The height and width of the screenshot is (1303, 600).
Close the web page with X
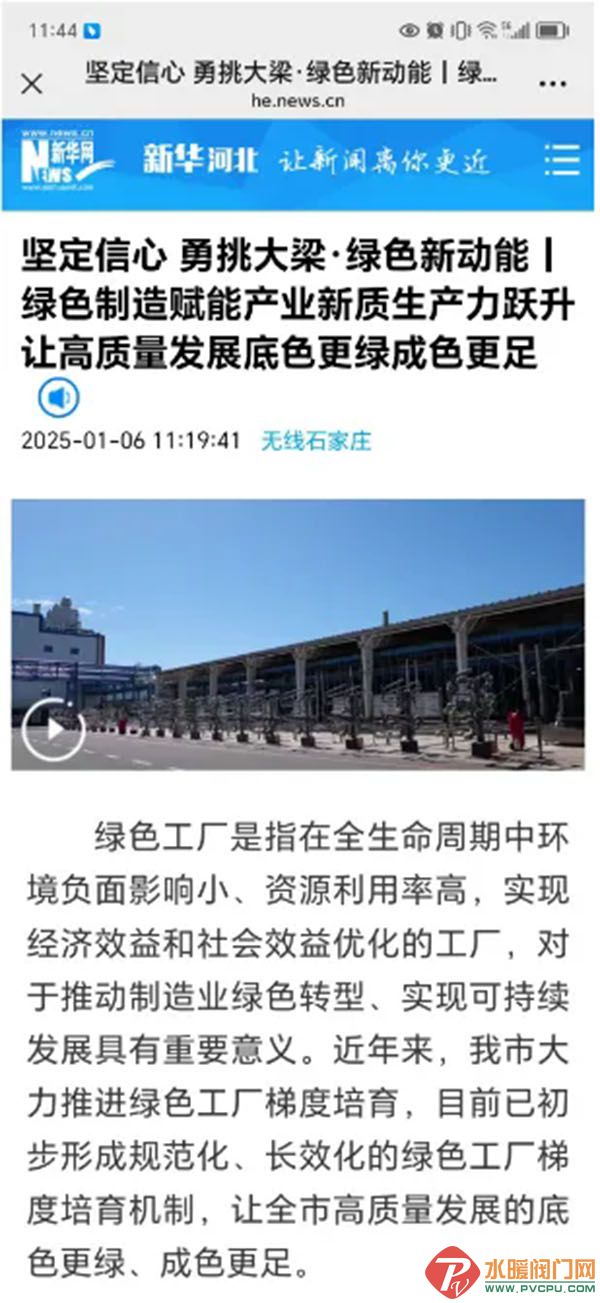point(32,84)
